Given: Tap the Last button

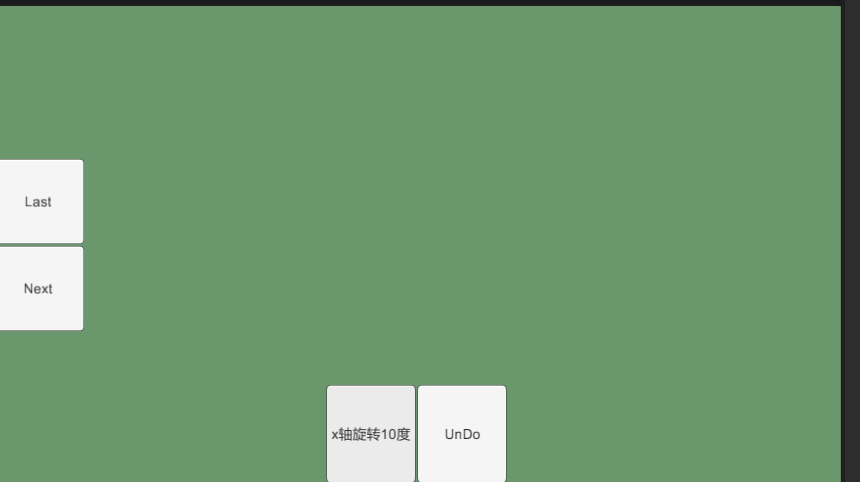Looking at the screenshot, I should click(39, 201).
